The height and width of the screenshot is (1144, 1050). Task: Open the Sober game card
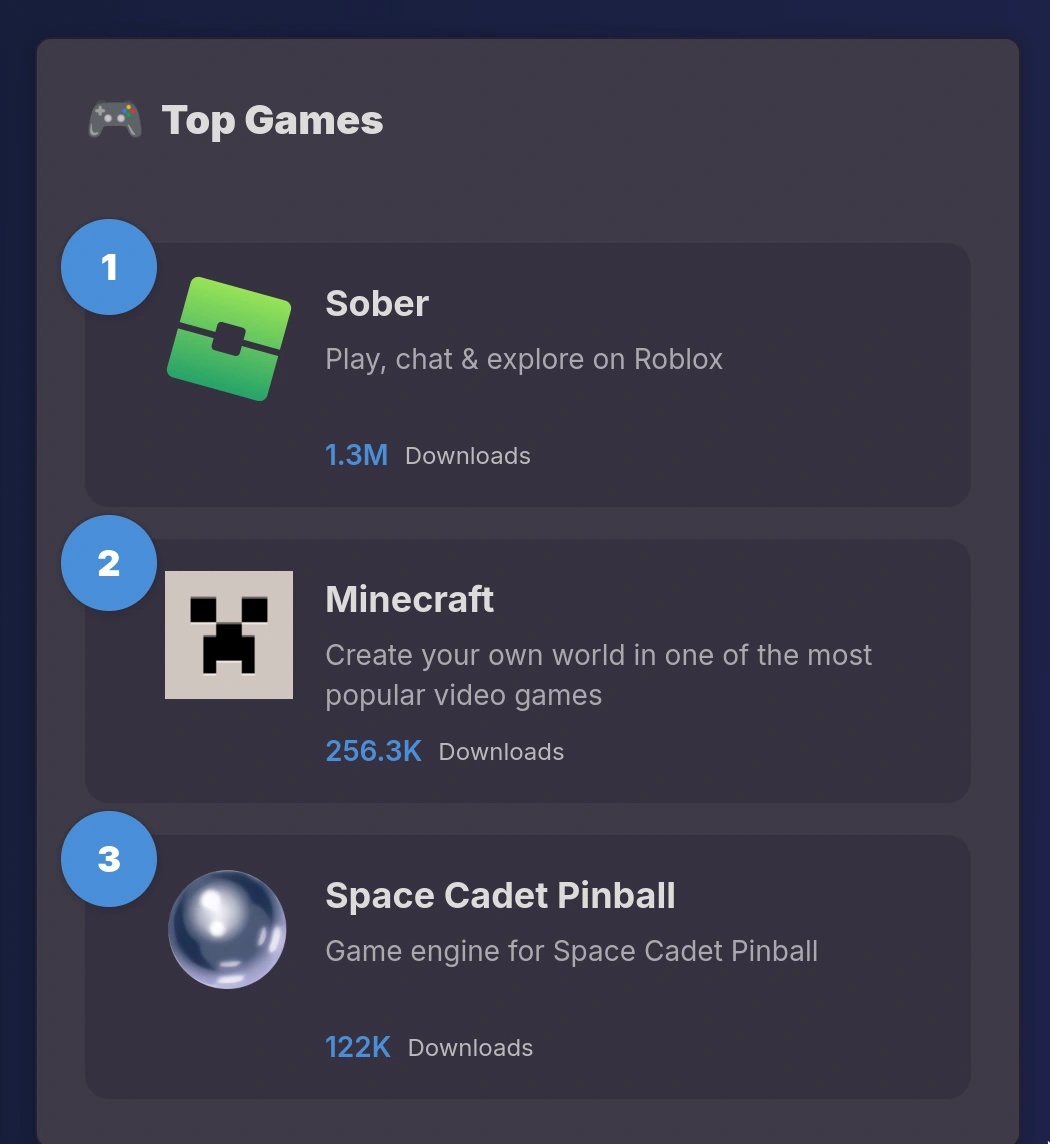pos(527,374)
